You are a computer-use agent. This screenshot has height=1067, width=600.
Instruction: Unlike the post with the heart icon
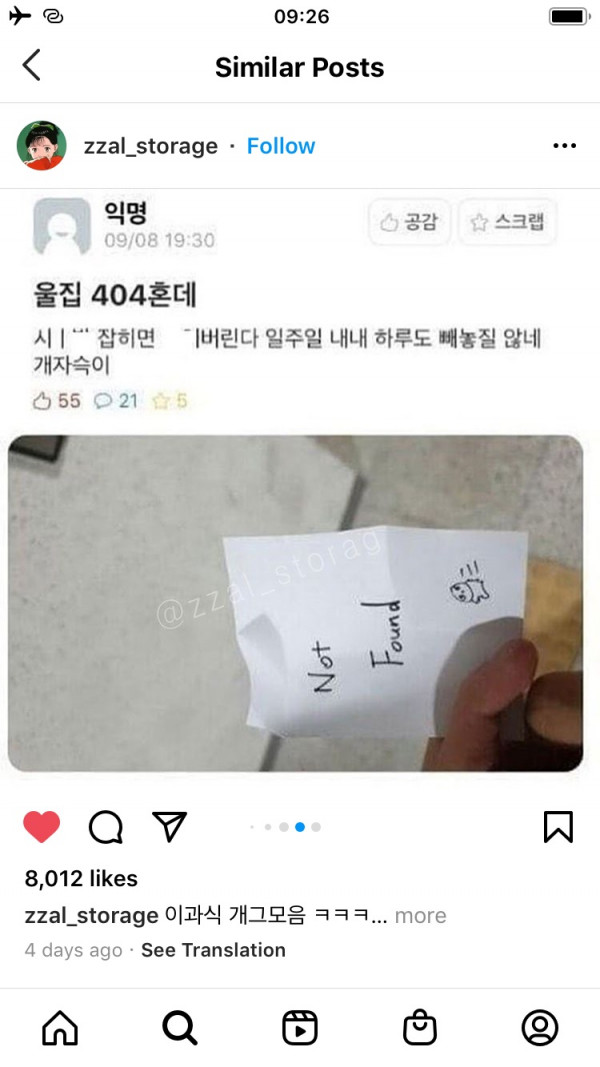point(42,826)
